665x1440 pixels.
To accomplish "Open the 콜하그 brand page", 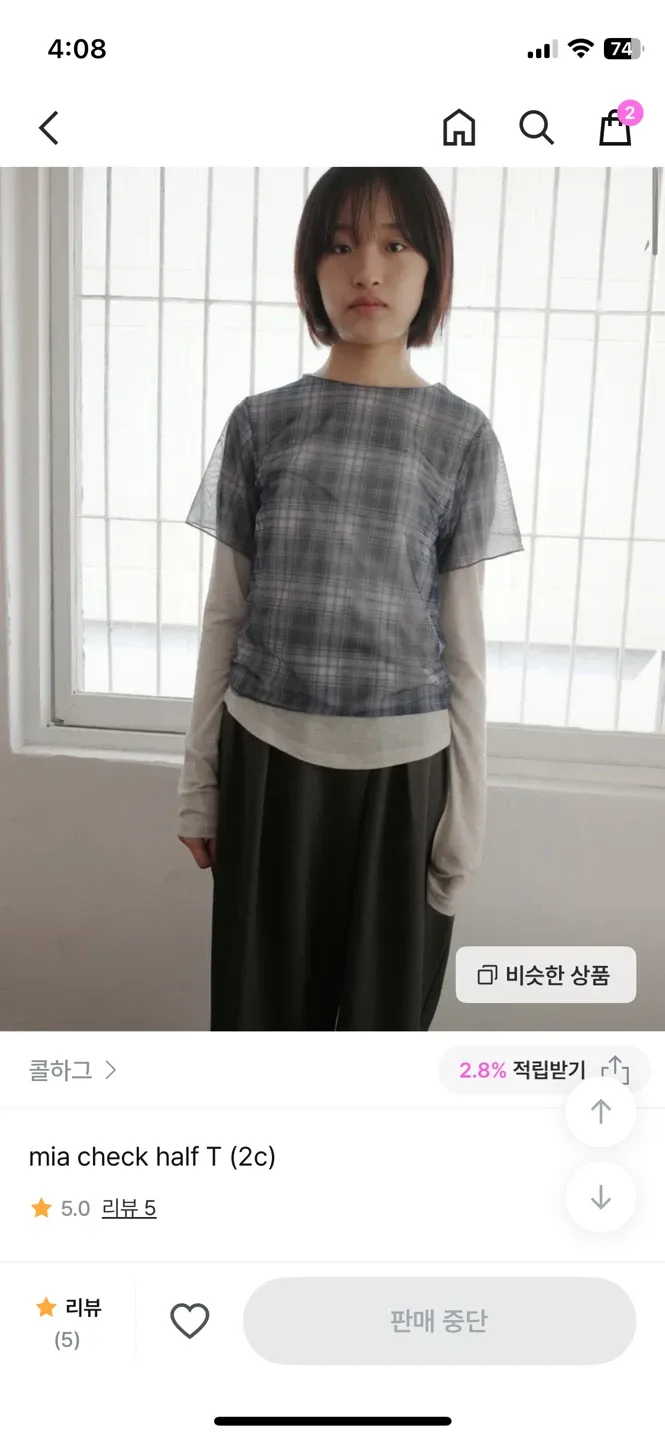I will 72,1070.
